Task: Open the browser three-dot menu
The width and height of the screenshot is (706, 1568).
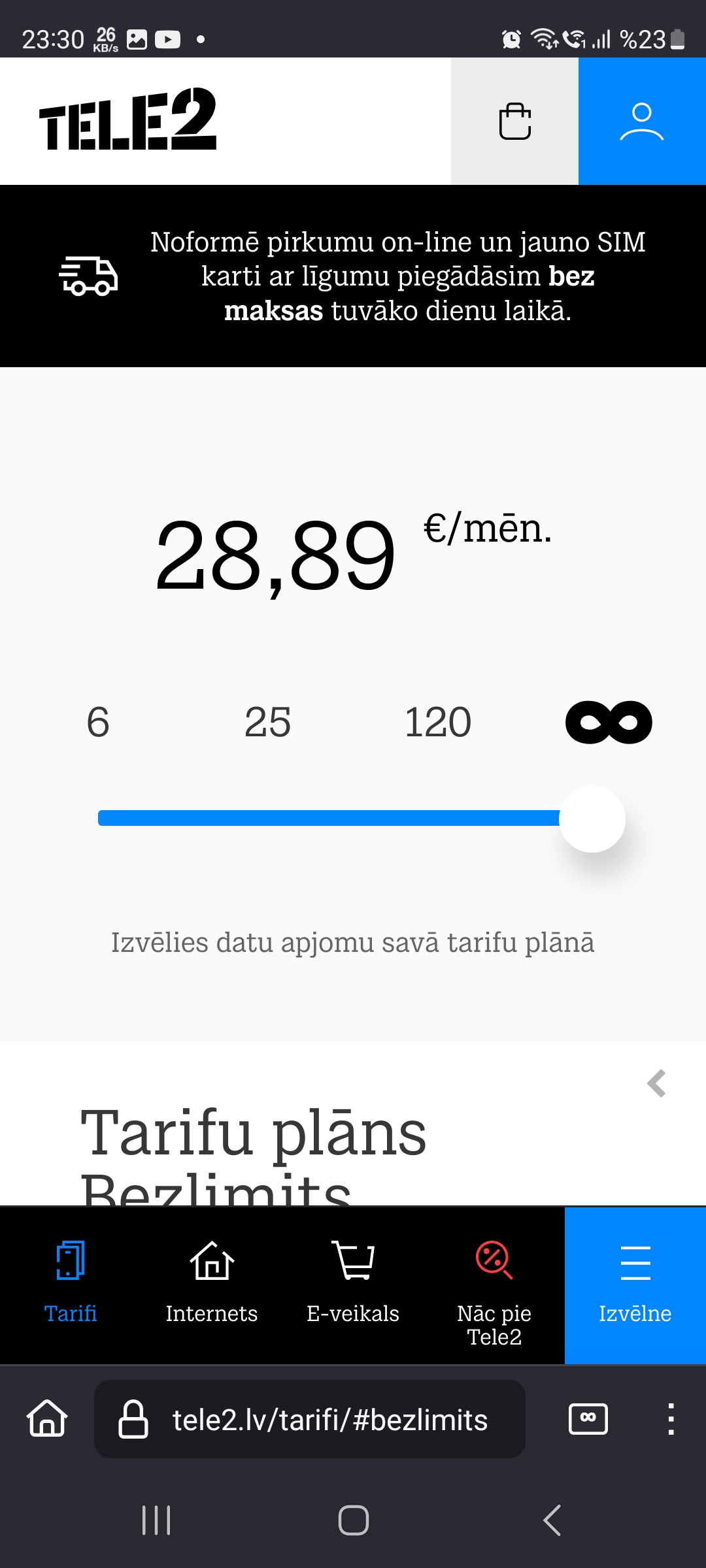Action: pos(671,1419)
